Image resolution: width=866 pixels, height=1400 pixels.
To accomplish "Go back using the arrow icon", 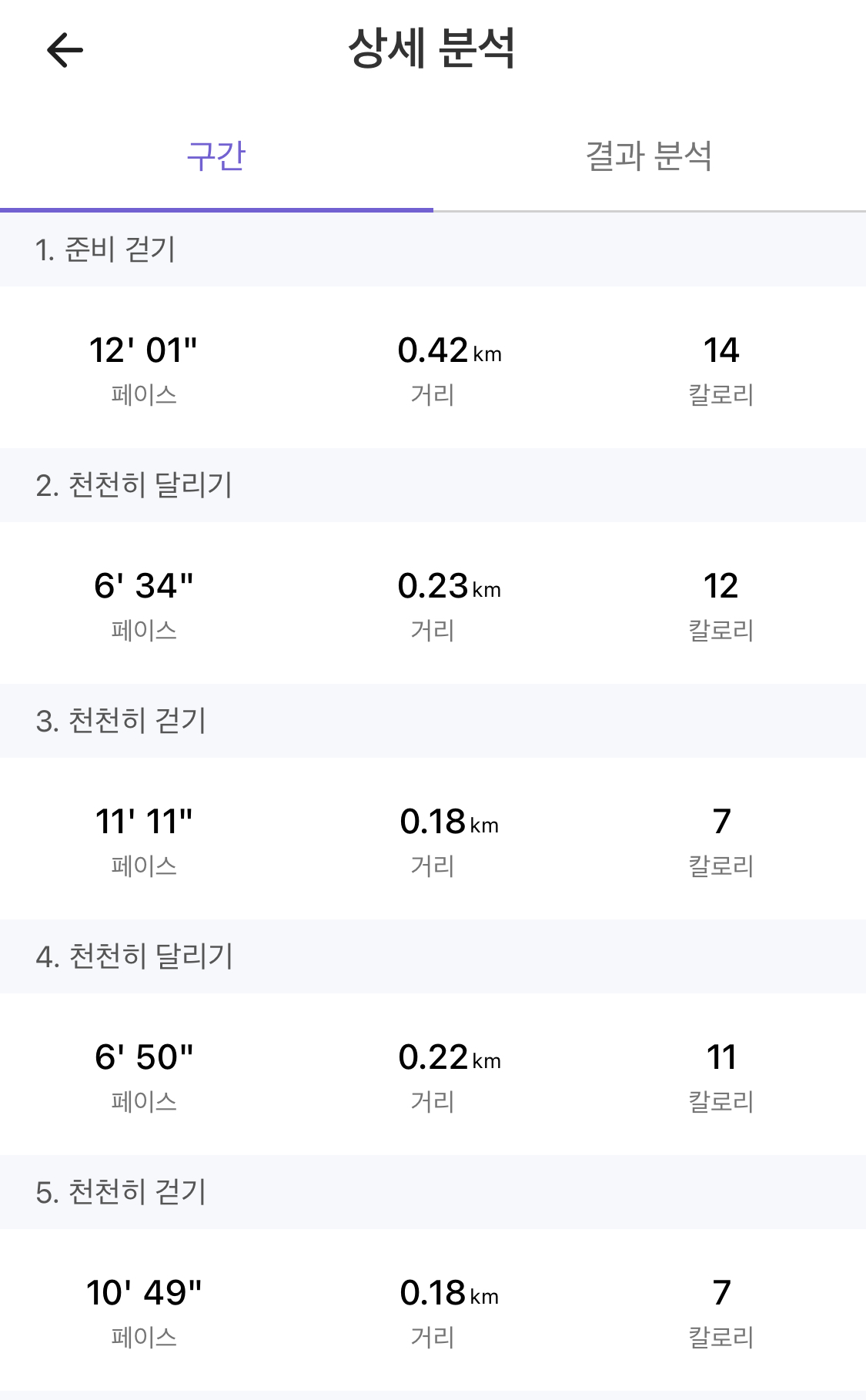I will tap(65, 51).
